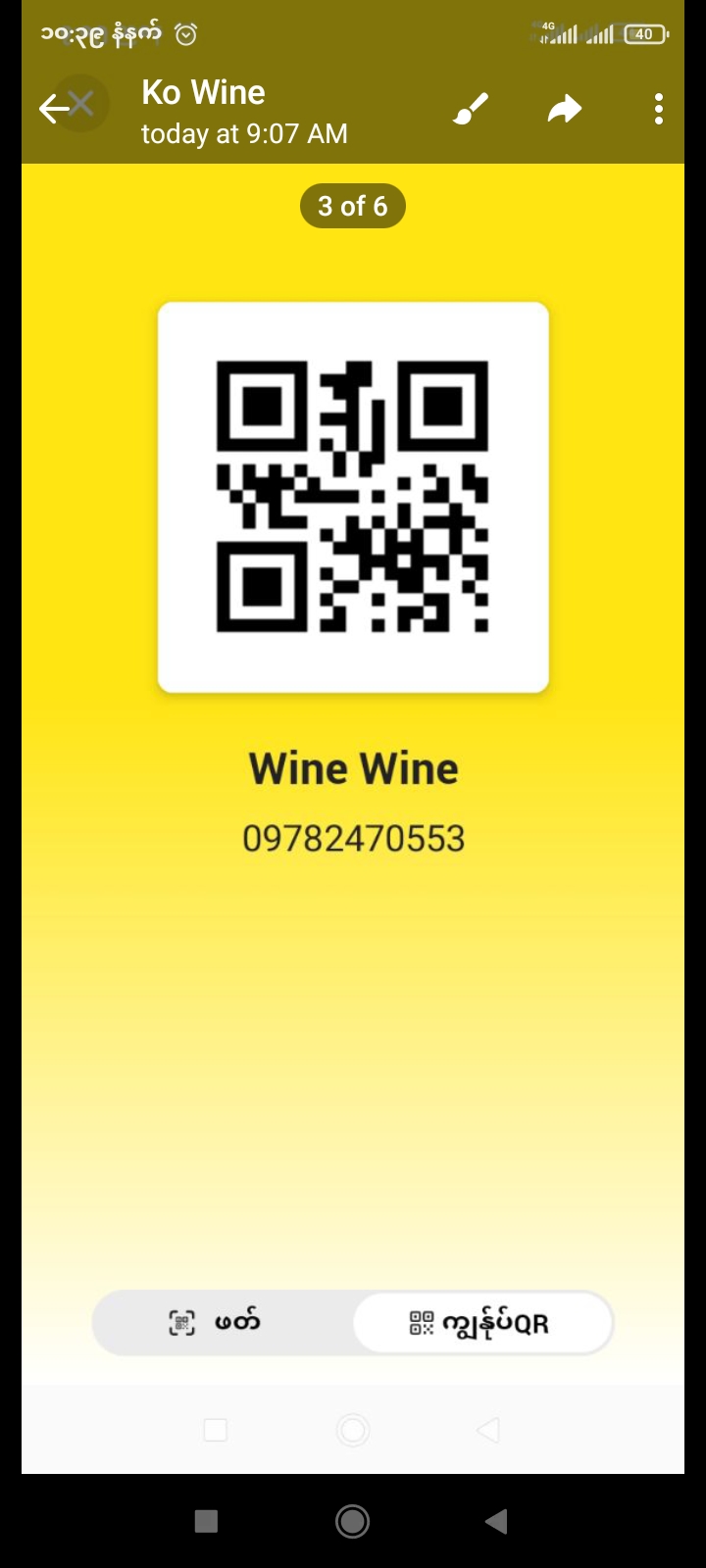Open the three-dot overflow menu

(x=659, y=109)
